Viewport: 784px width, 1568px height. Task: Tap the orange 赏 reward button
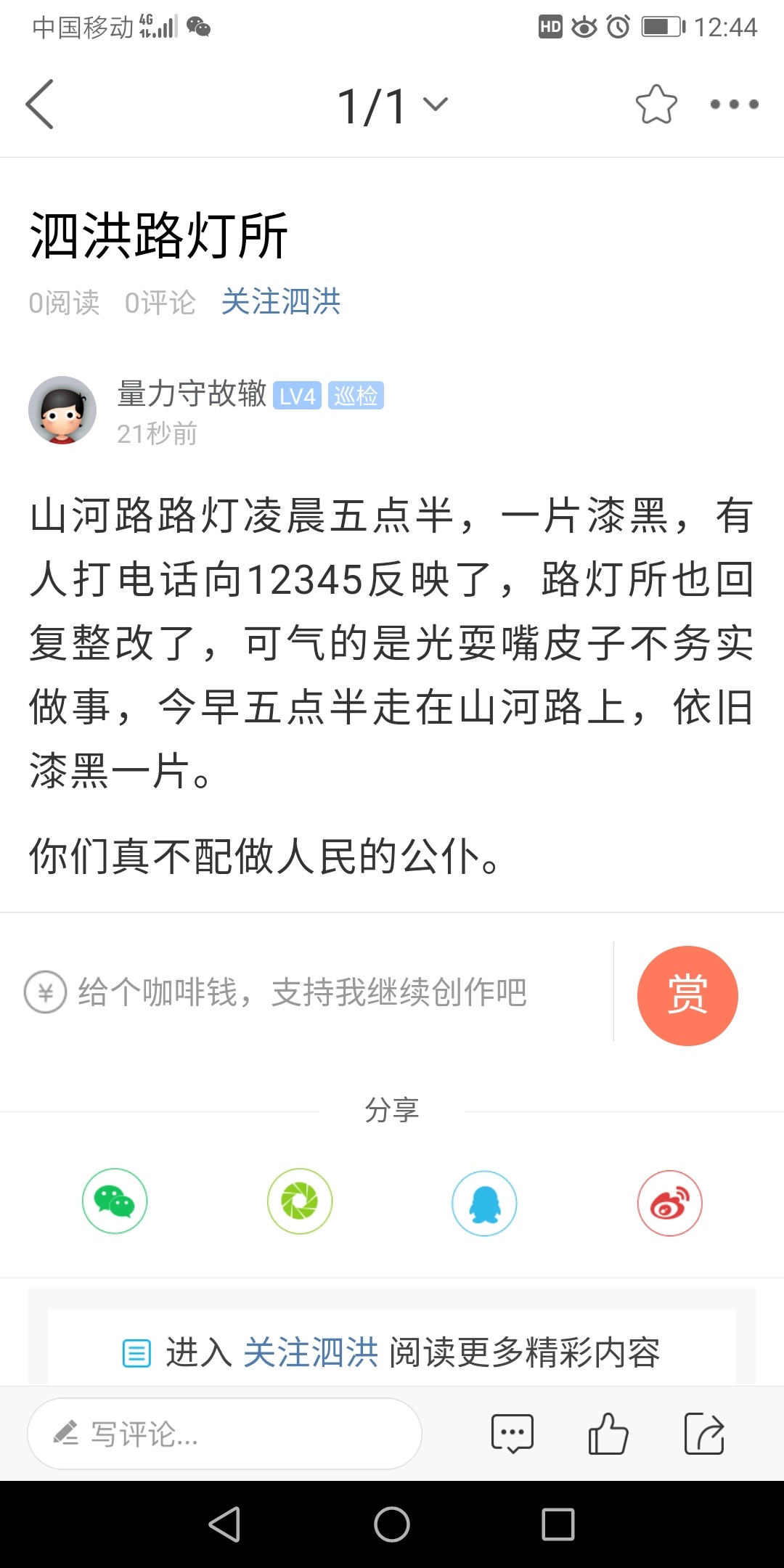pos(687,995)
